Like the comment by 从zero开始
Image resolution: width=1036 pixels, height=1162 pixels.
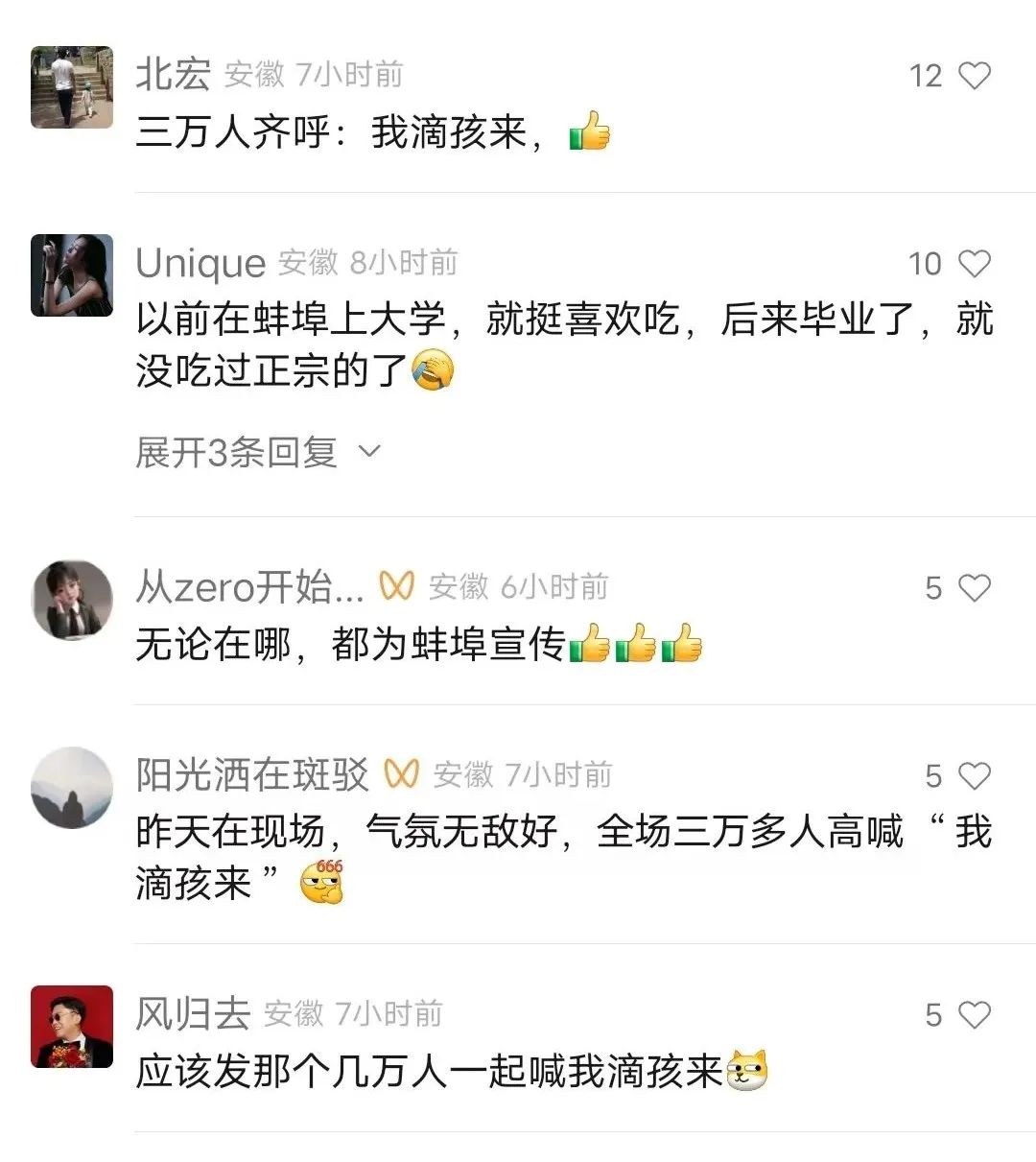975,588
